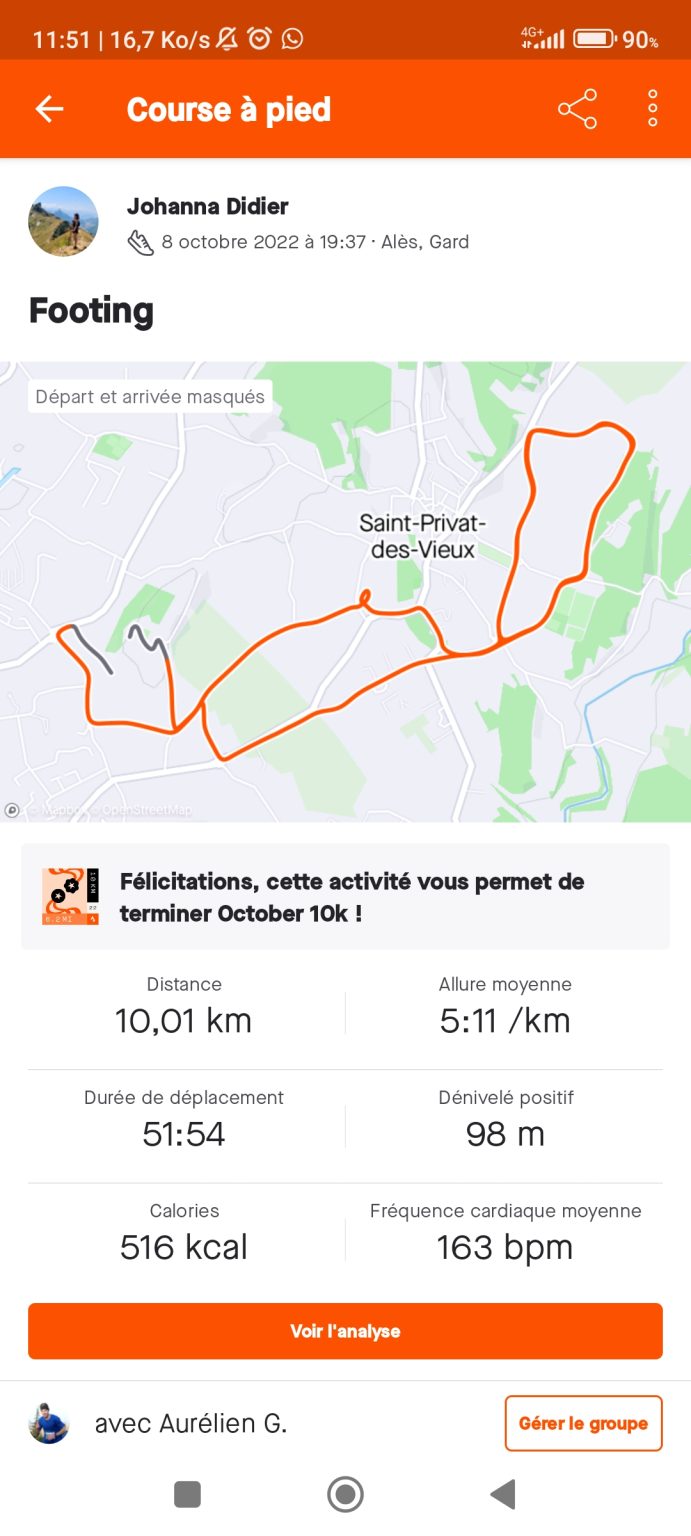Tap the Android home button

[345, 1494]
